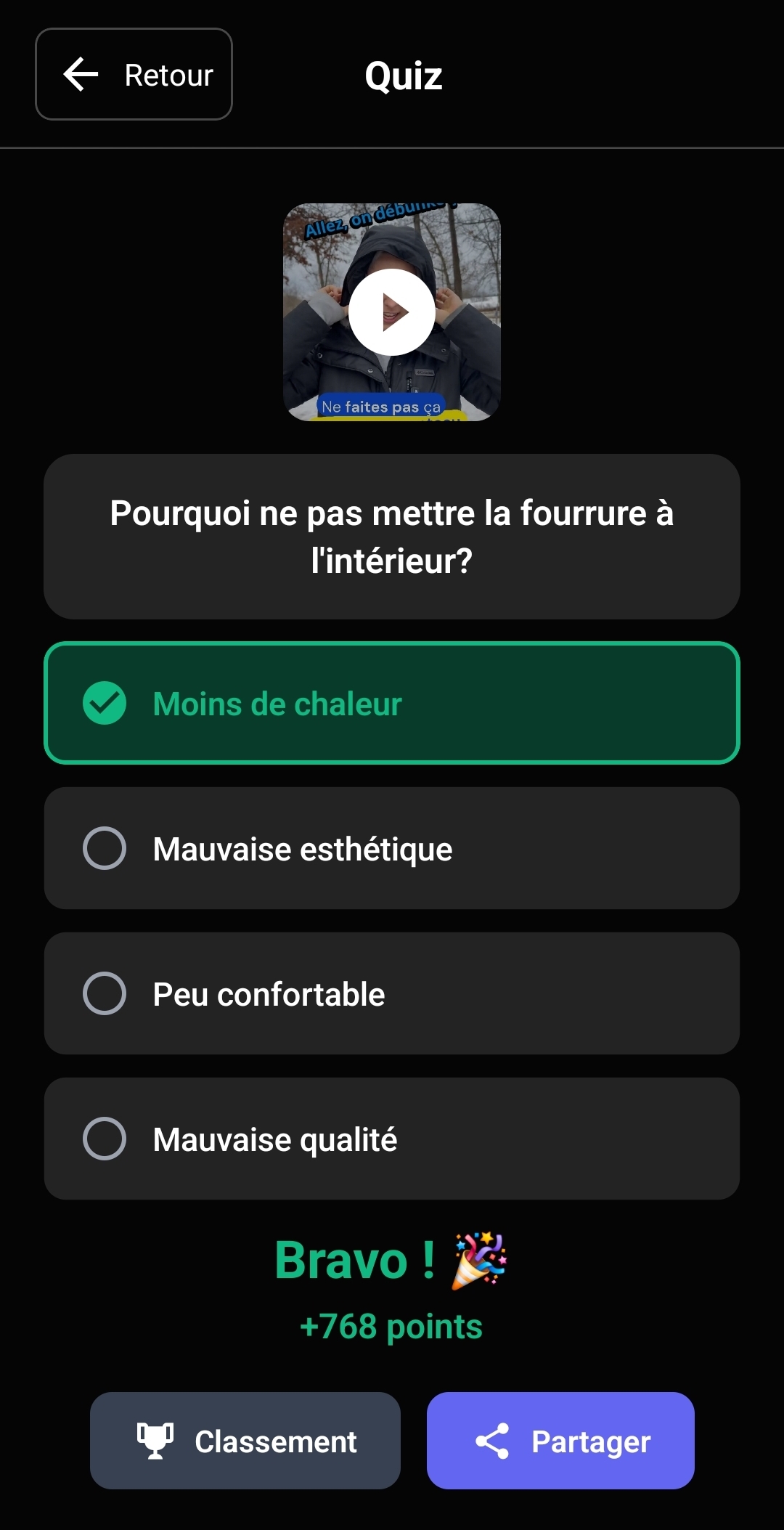Screen dimensions: 784x1530
Task: Select the Mauvaise qualité answer
Action: [392, 1139]
